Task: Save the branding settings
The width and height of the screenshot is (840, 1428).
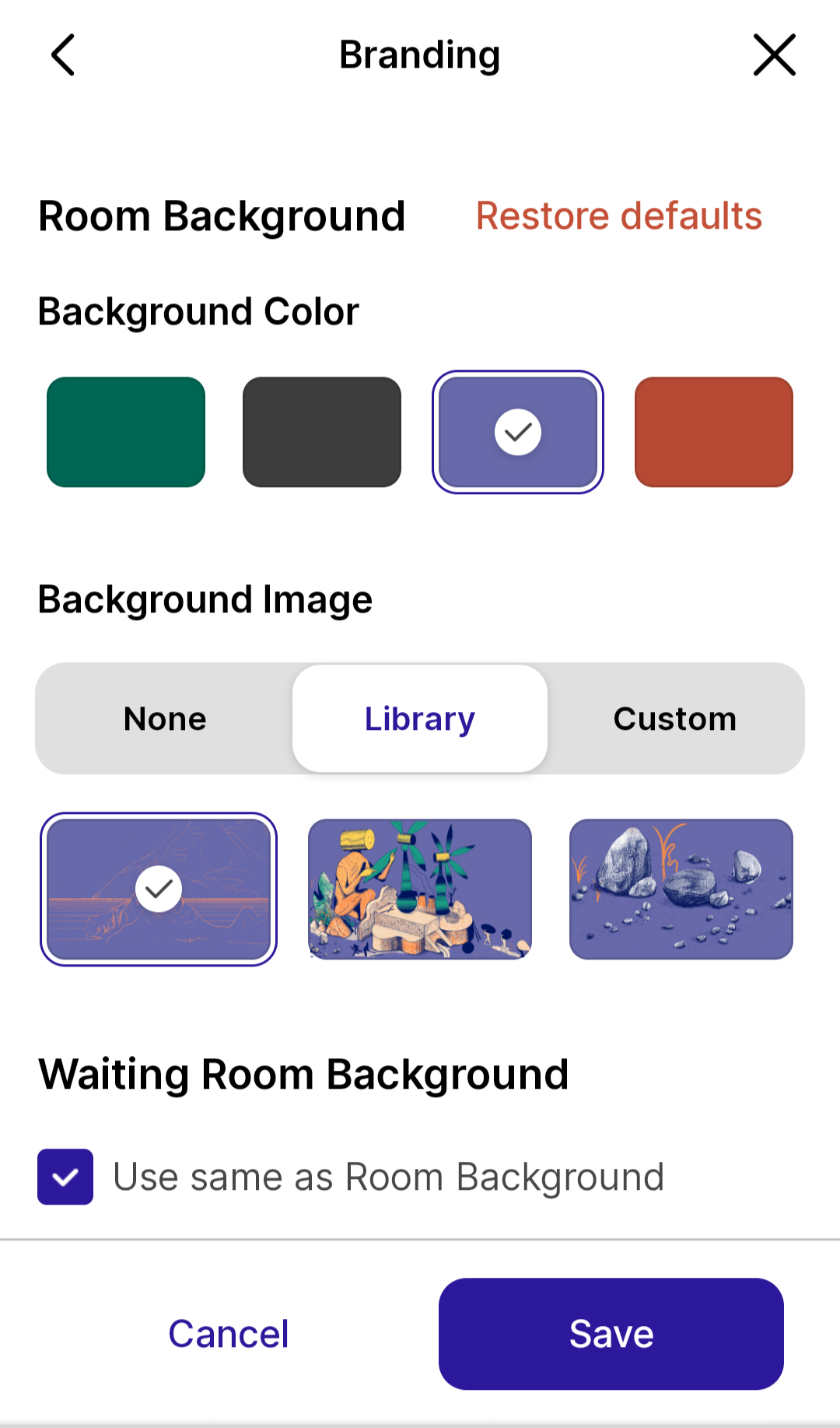Action: (x=611, y=1334)
